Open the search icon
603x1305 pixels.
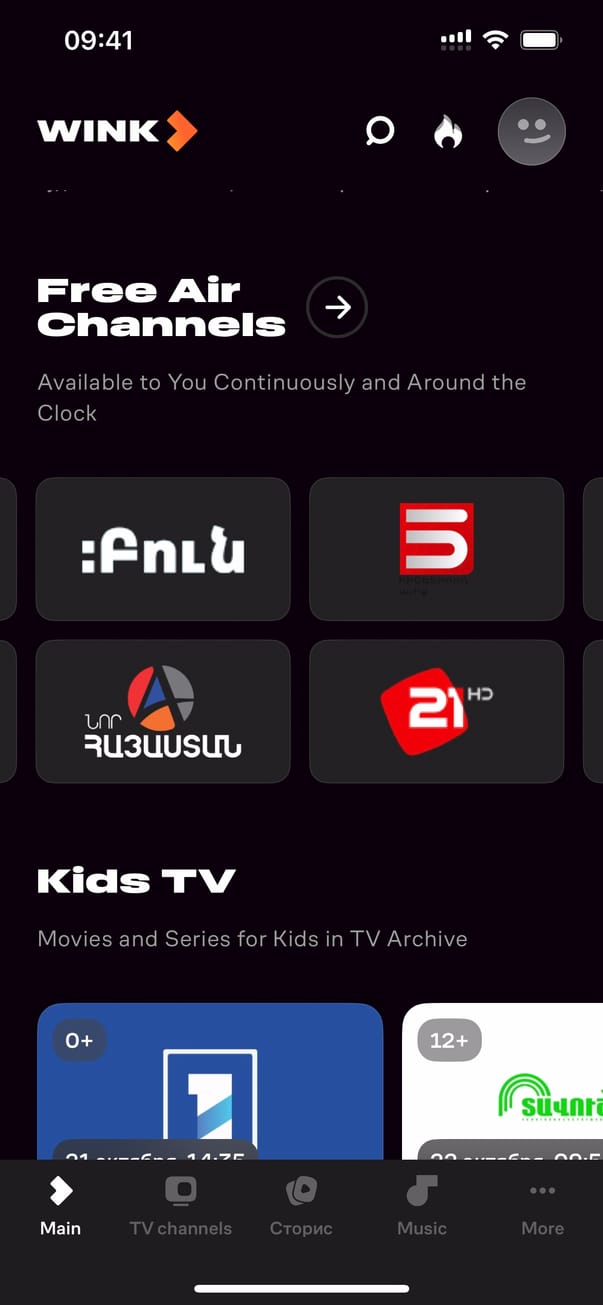380,131
